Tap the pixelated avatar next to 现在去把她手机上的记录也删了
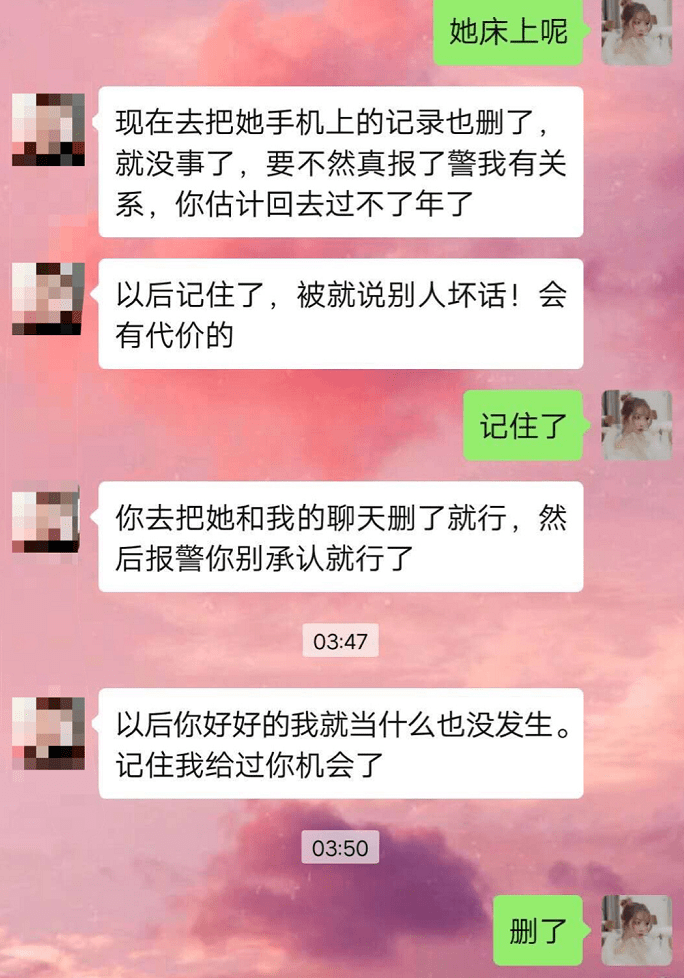The image size is (684, 978). click(x=47, y=129)
